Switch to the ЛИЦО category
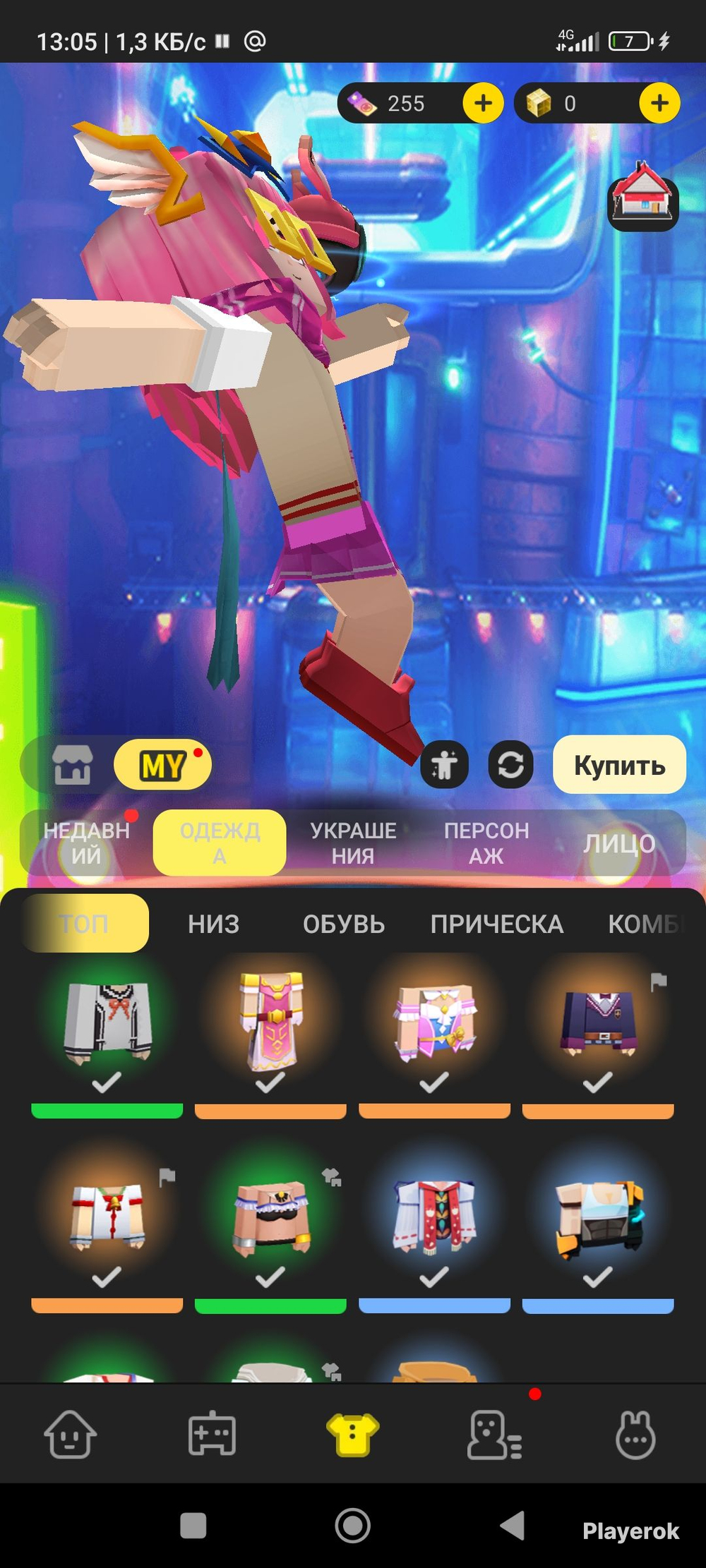The image size is (706, 1568). (619, 843)
